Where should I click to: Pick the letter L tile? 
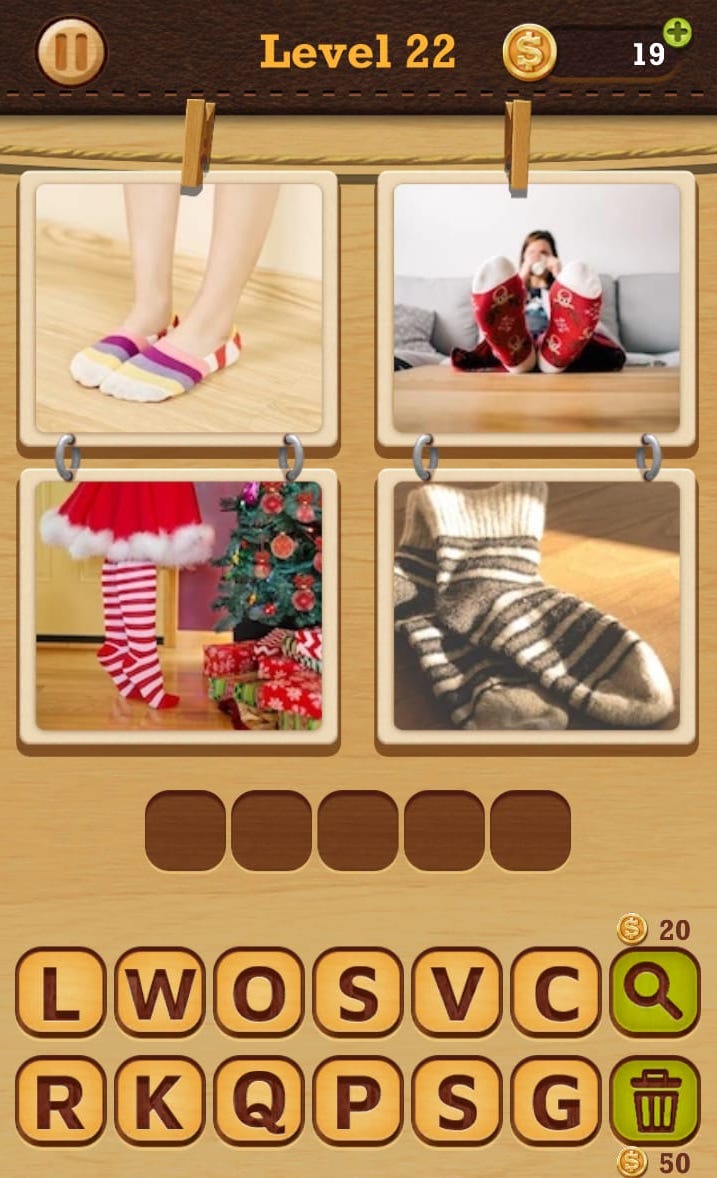click(x=60, y=992)
